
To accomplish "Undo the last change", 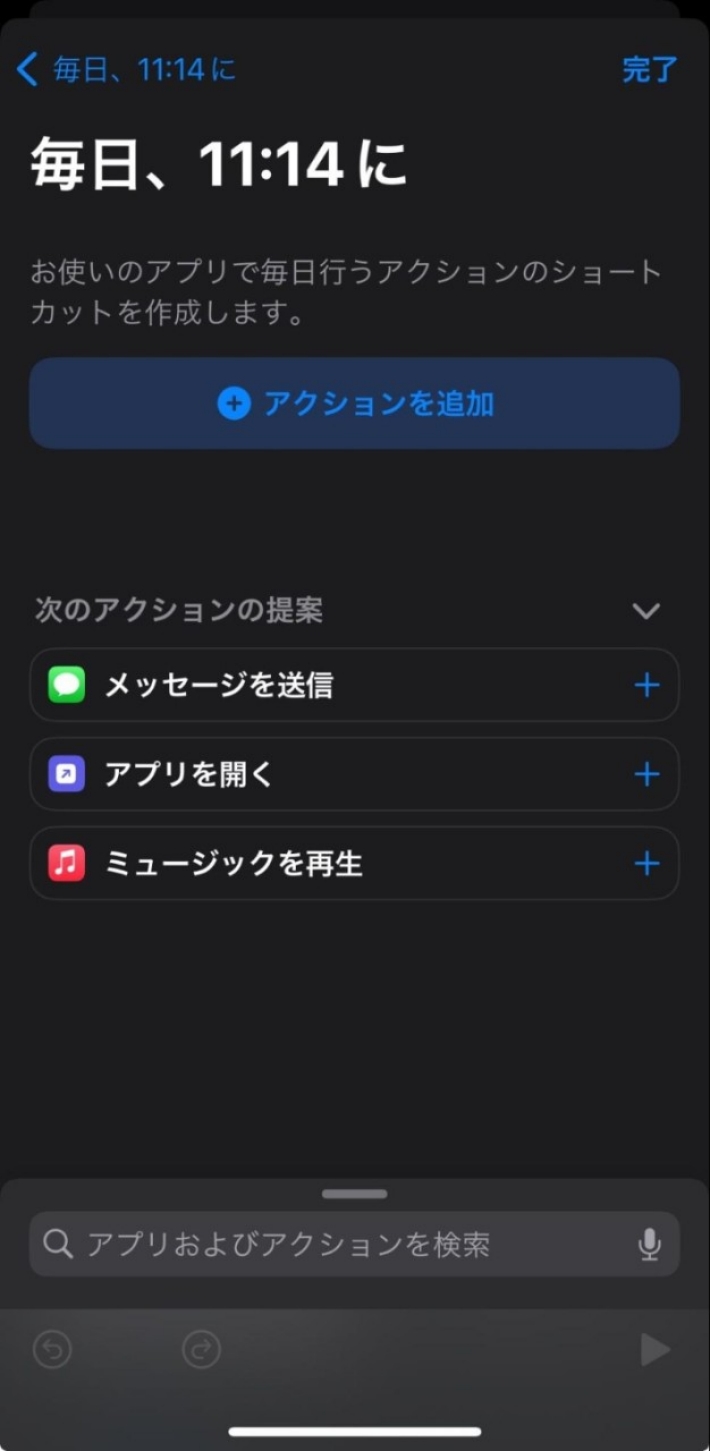I will click(x=52, y=1350).
